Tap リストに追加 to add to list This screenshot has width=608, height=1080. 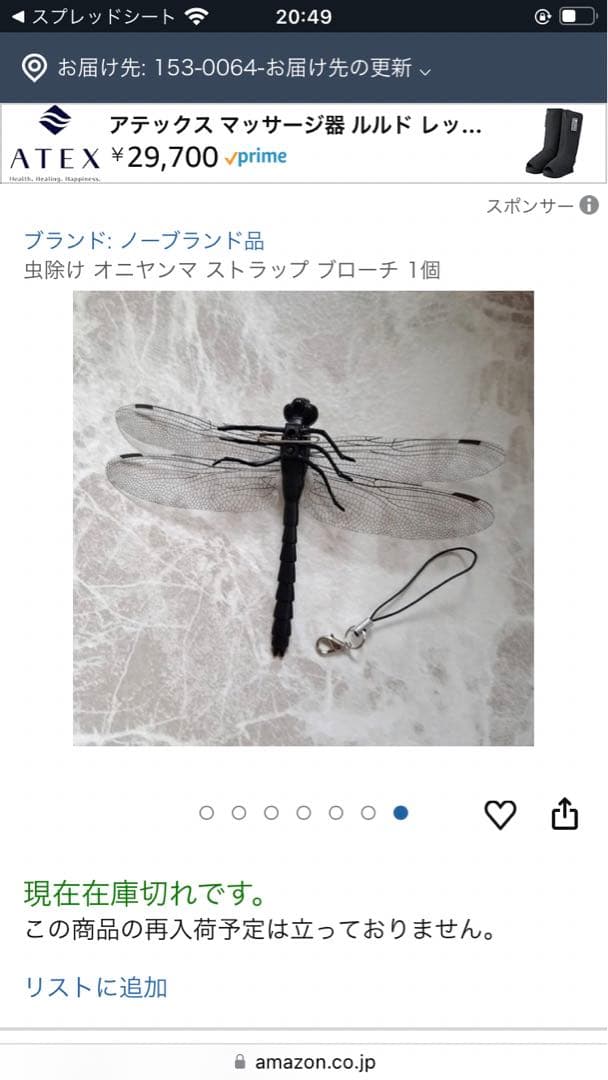click(96, 987)
